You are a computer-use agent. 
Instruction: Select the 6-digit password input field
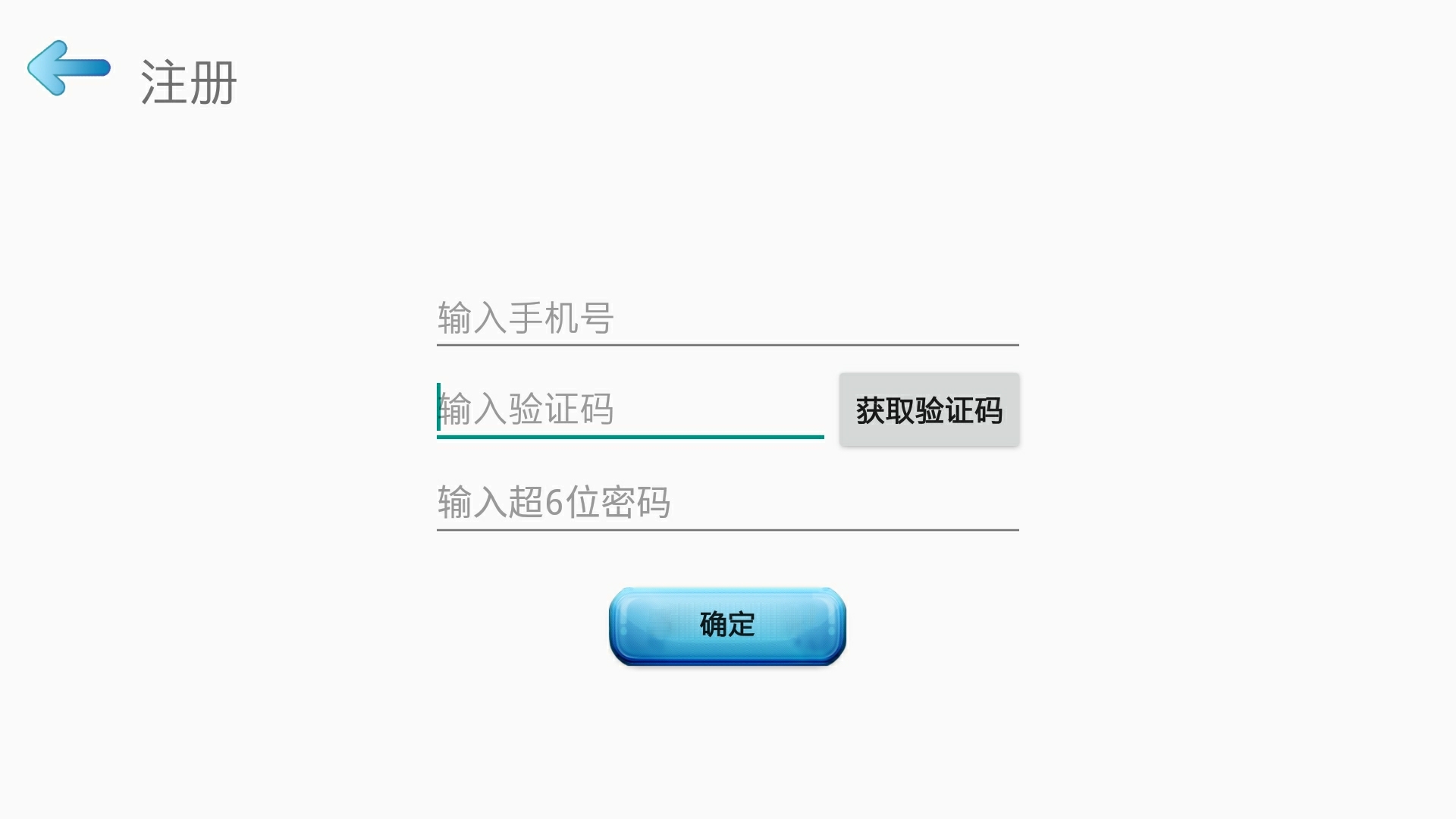pyautogui.click(x=726, y=502)
